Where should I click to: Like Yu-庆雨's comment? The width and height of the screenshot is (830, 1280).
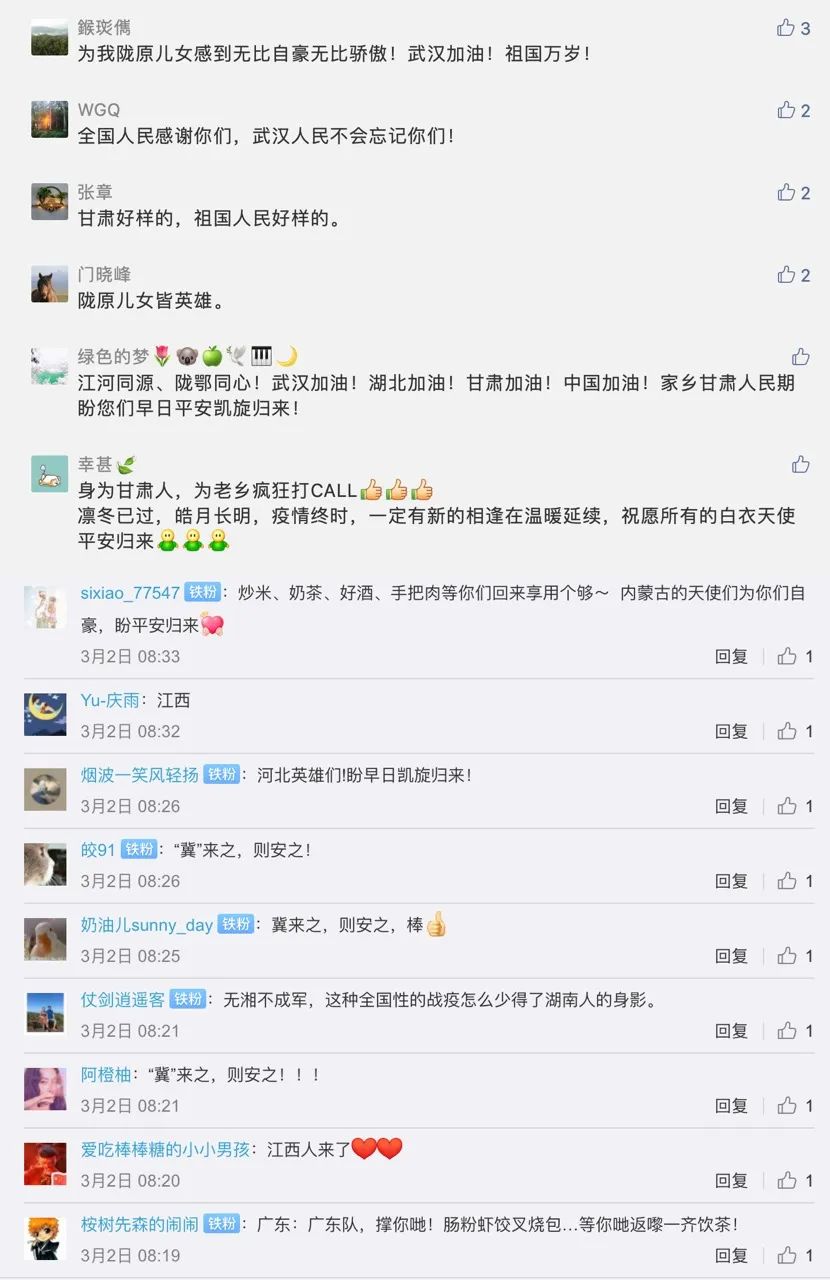pos(788,732)
